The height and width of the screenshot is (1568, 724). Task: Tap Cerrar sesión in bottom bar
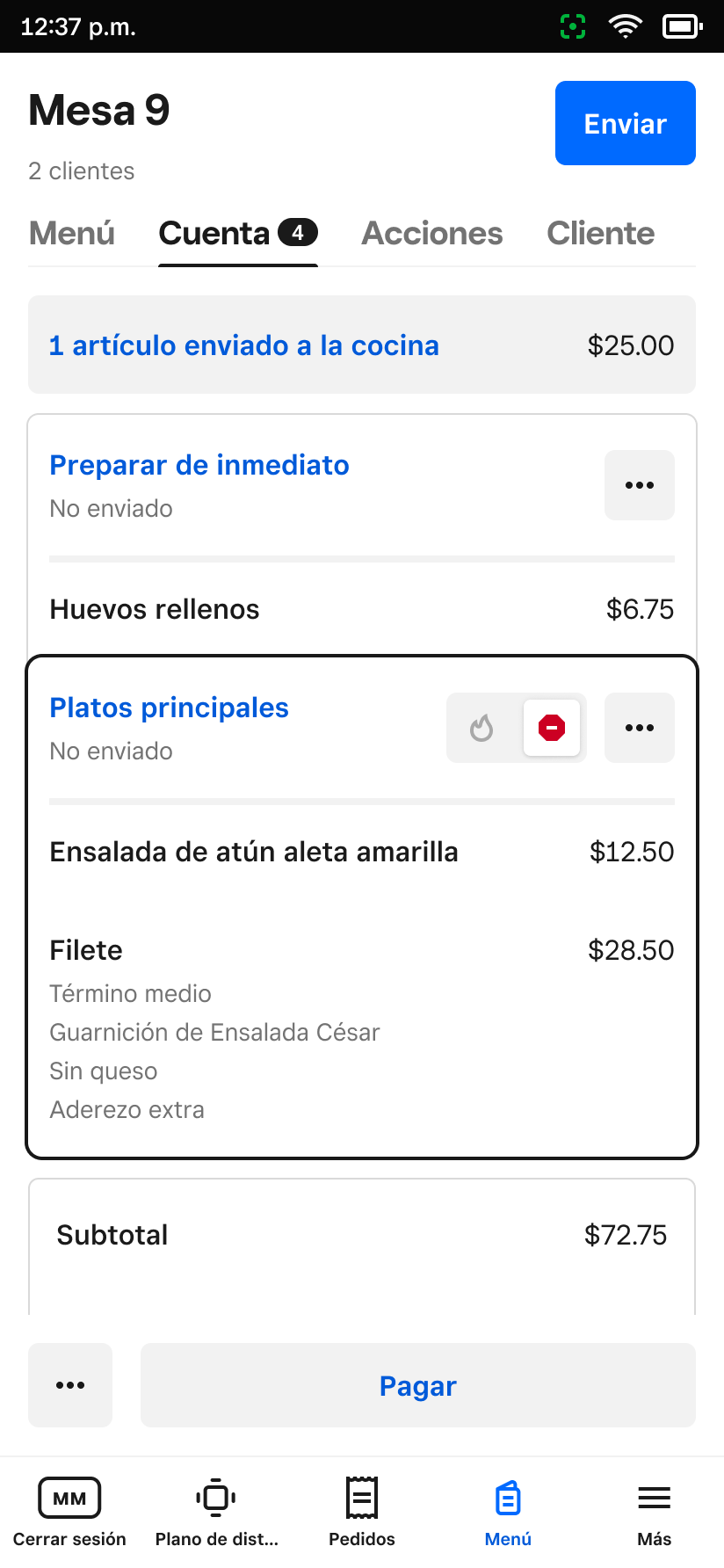pyautogui.click(x=69, y=1512)
